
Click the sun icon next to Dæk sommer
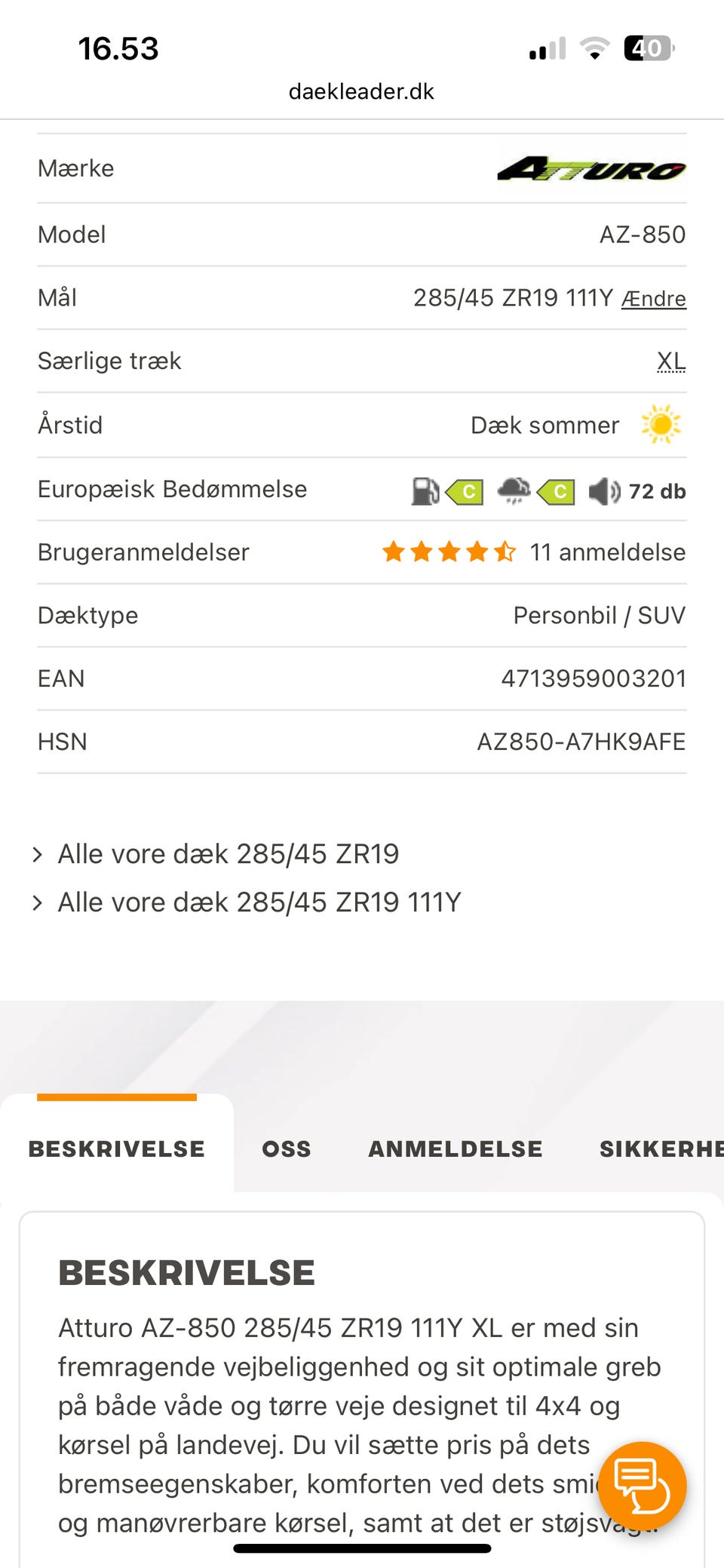661,424
